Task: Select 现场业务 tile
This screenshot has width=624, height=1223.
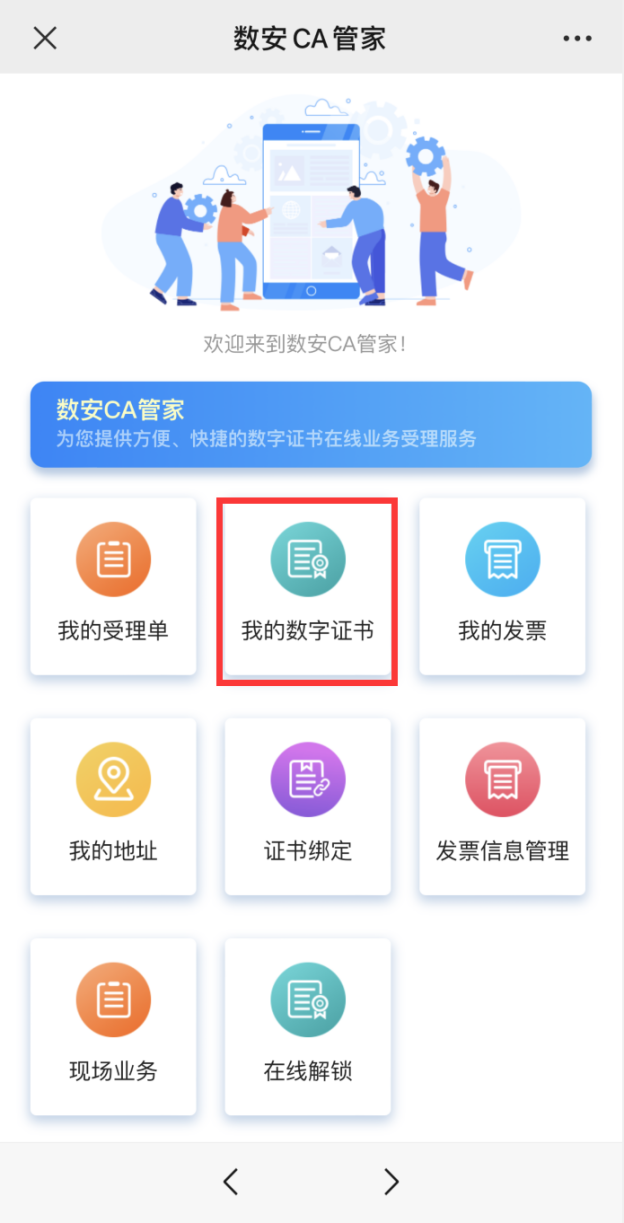Action: tap(113, 1026)
